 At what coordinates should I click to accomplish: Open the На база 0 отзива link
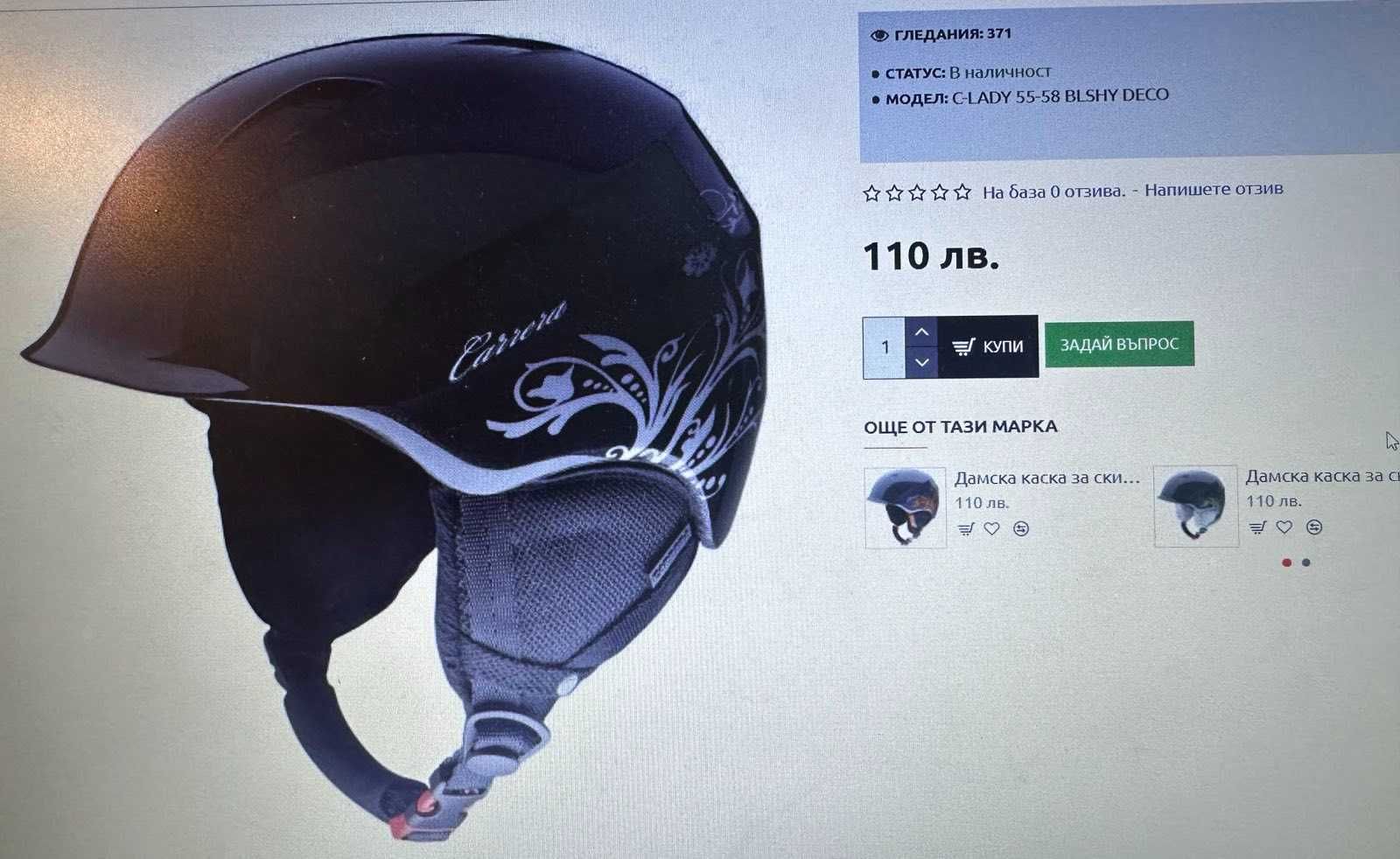[x=1053, y=192]
